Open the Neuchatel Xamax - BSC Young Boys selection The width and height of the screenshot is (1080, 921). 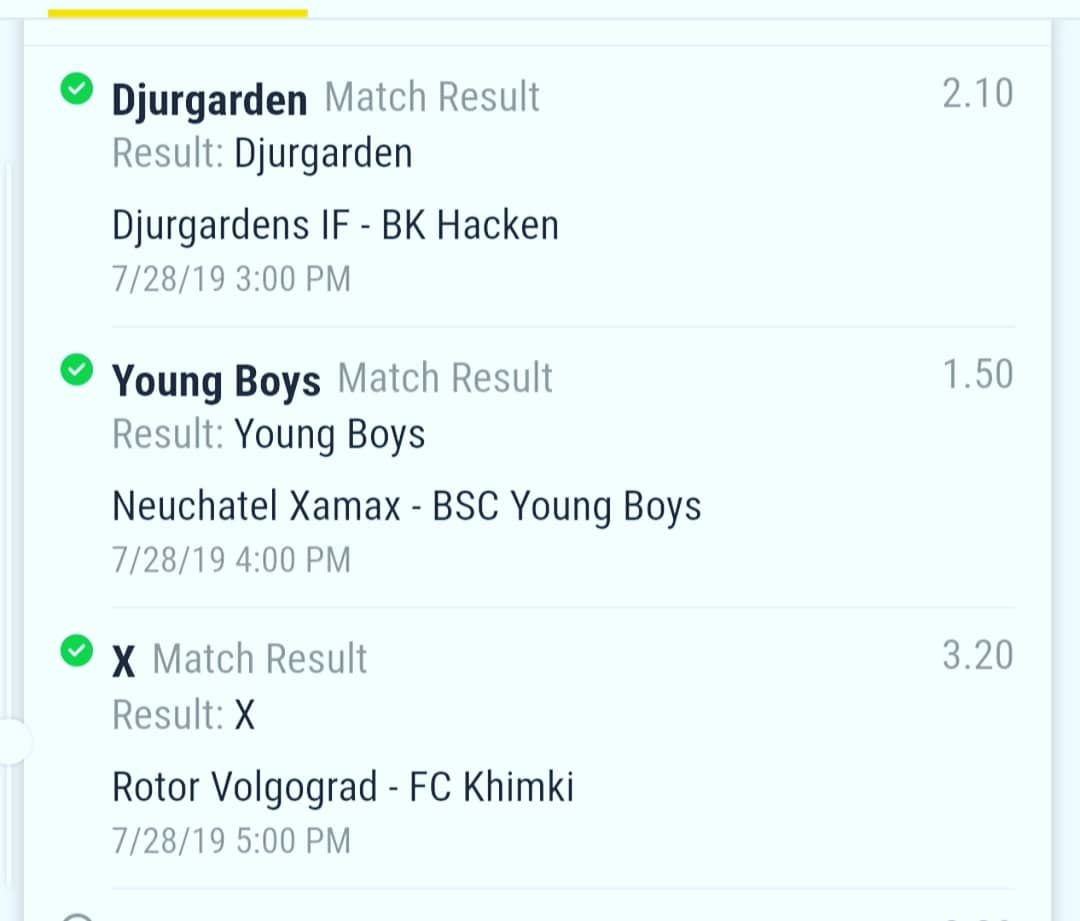click(406, 506)
